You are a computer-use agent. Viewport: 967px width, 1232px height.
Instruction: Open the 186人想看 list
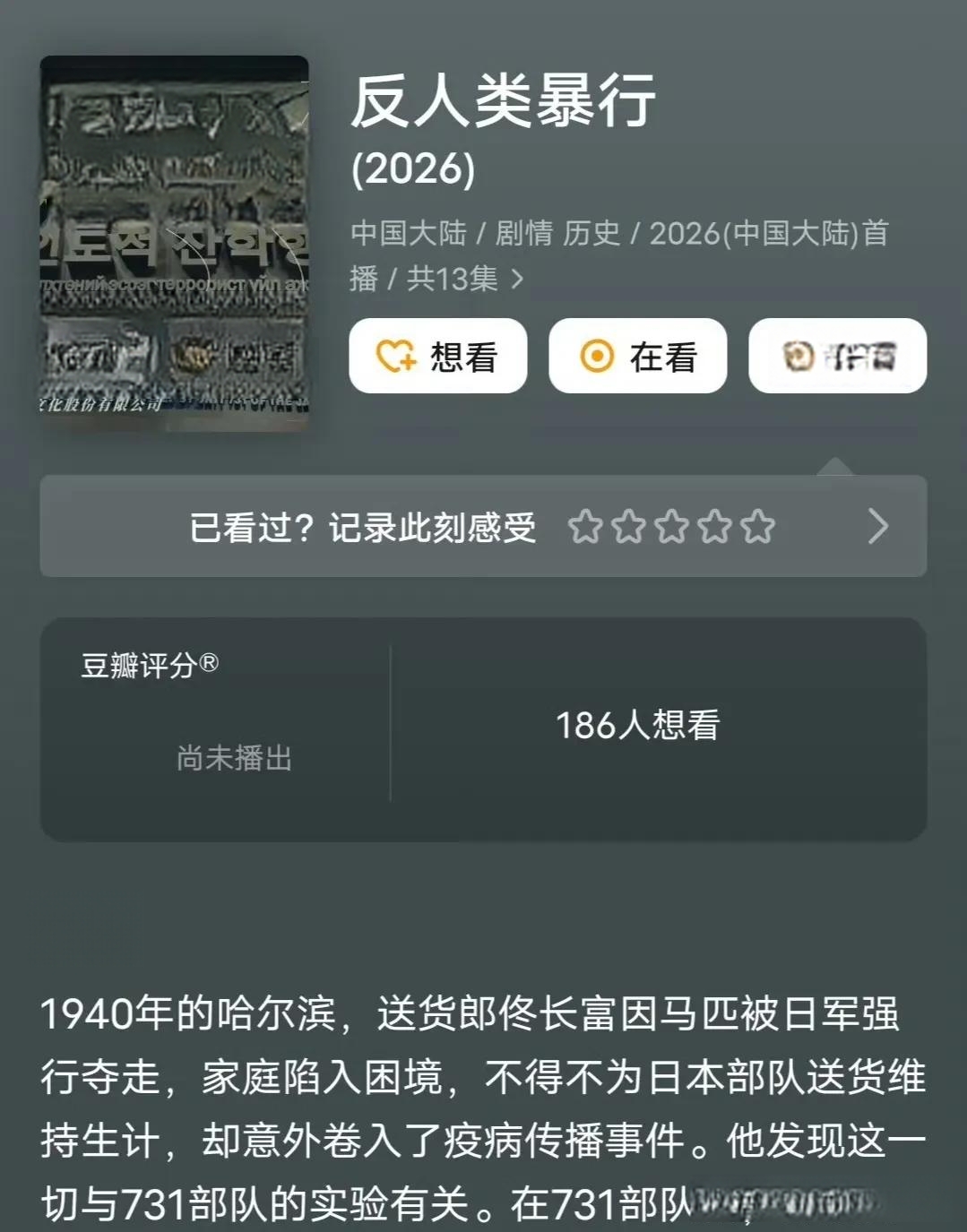point(637,725)
